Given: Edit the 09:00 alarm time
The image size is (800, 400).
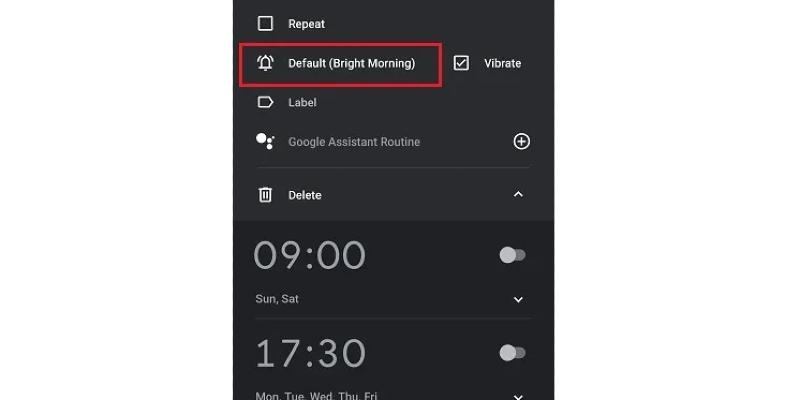Looking at the screenshot, I should point(310,256).
